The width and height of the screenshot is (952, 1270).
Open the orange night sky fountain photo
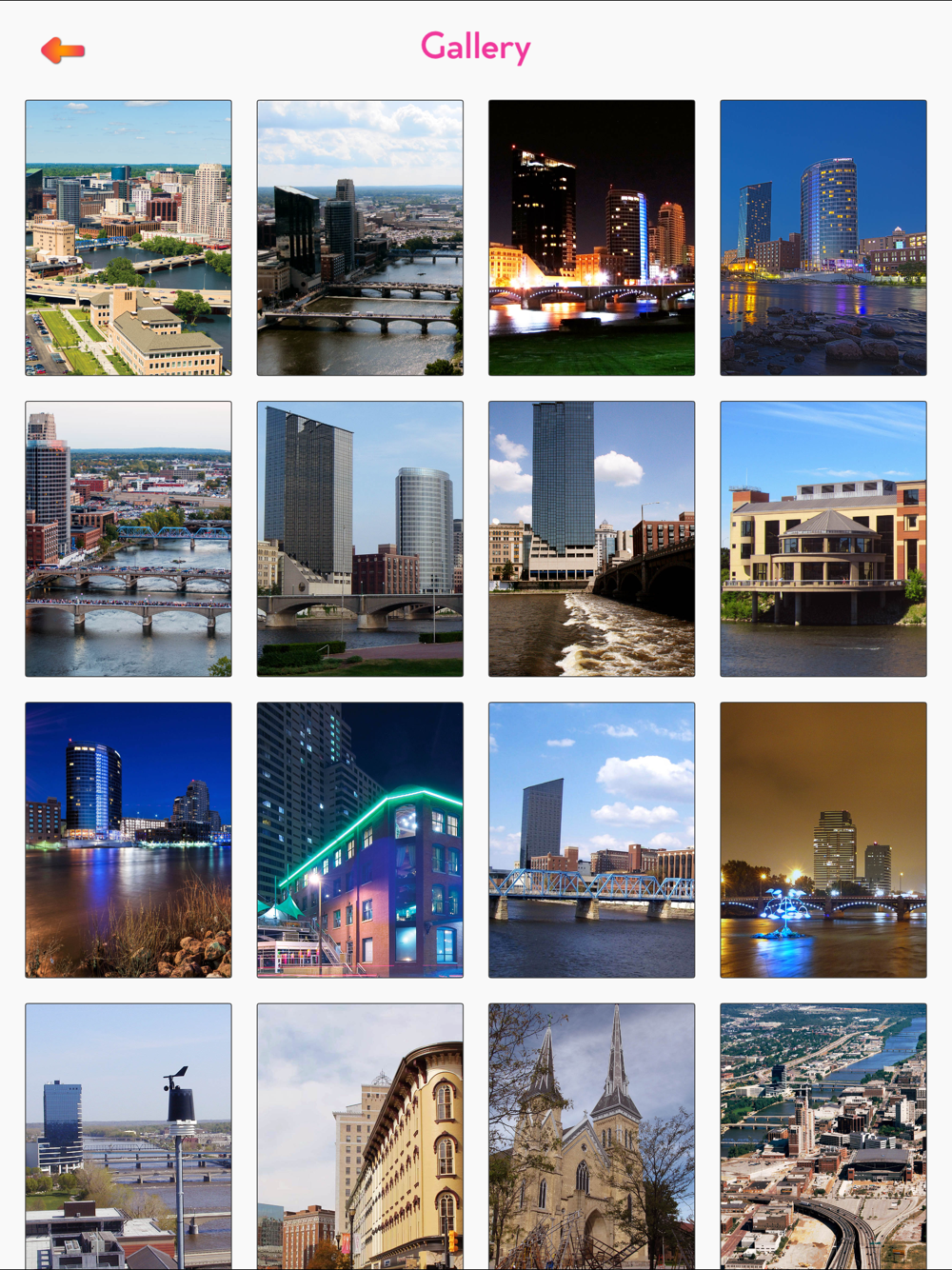coord(823,840)
